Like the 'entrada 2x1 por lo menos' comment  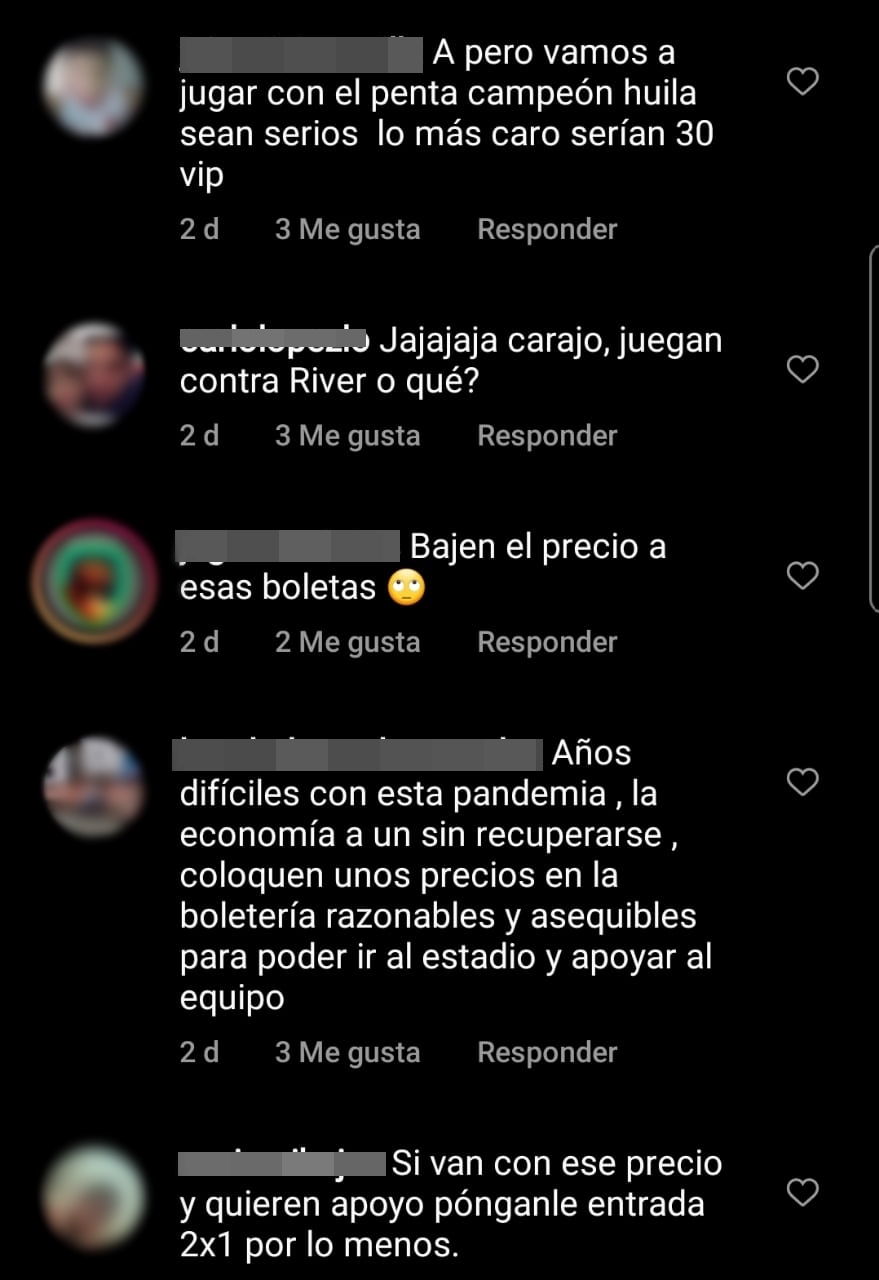click(x=803, y=1192)
